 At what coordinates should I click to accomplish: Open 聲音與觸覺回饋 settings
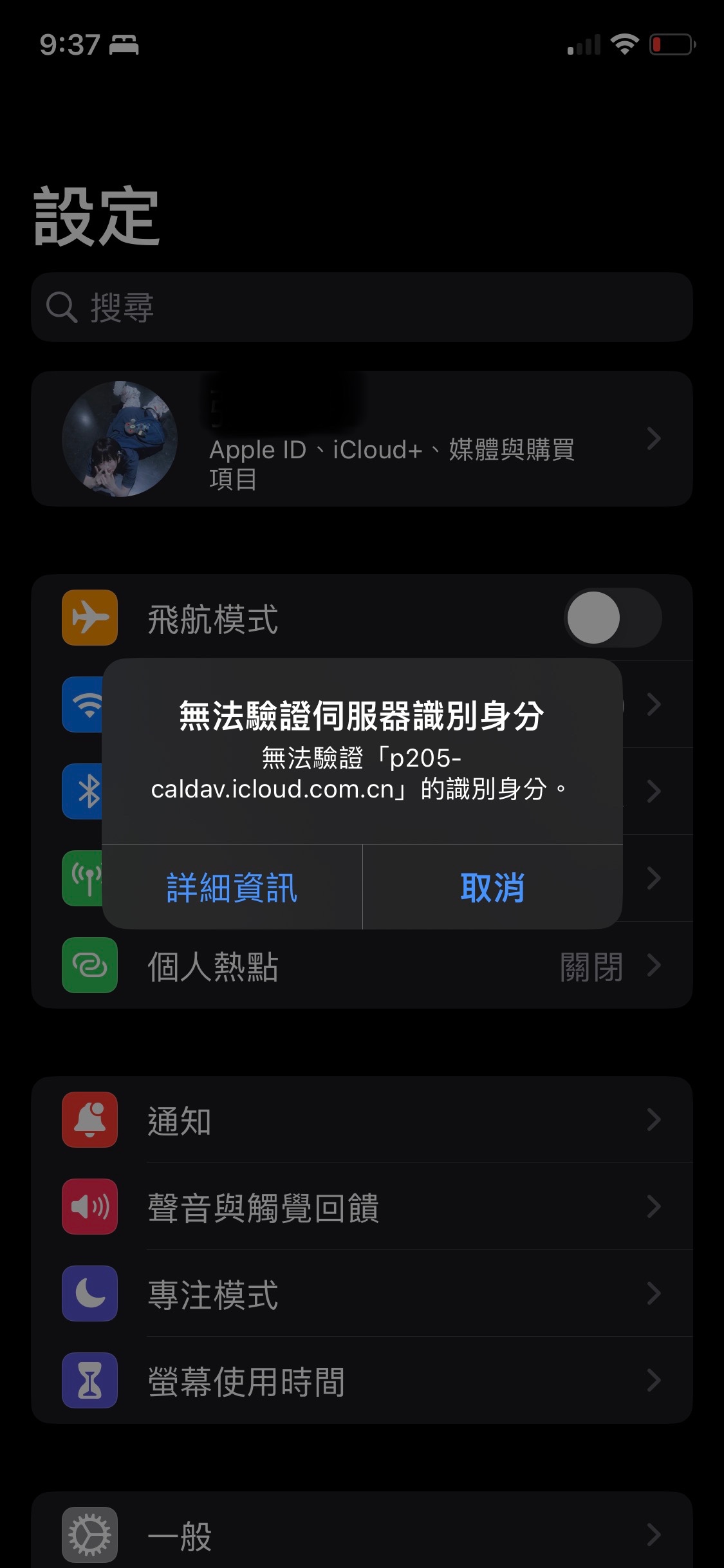point(362,1207)
